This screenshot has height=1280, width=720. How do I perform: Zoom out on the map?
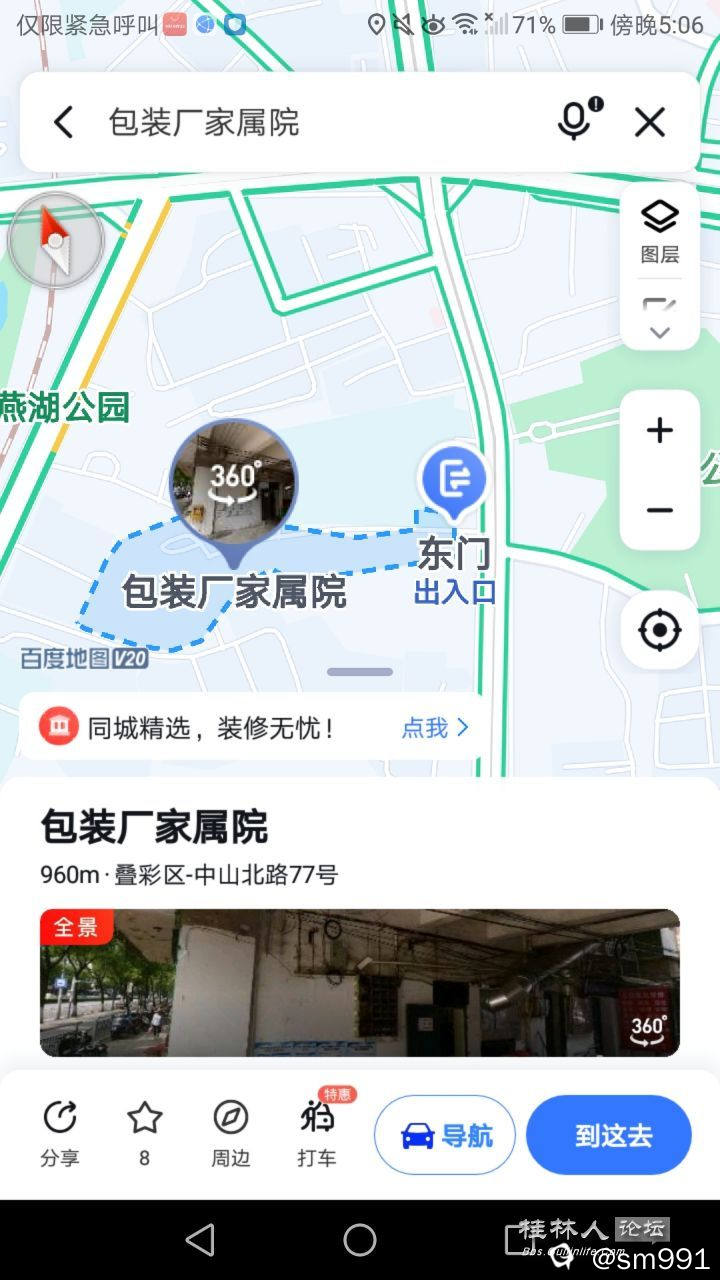tap(660, 511)
